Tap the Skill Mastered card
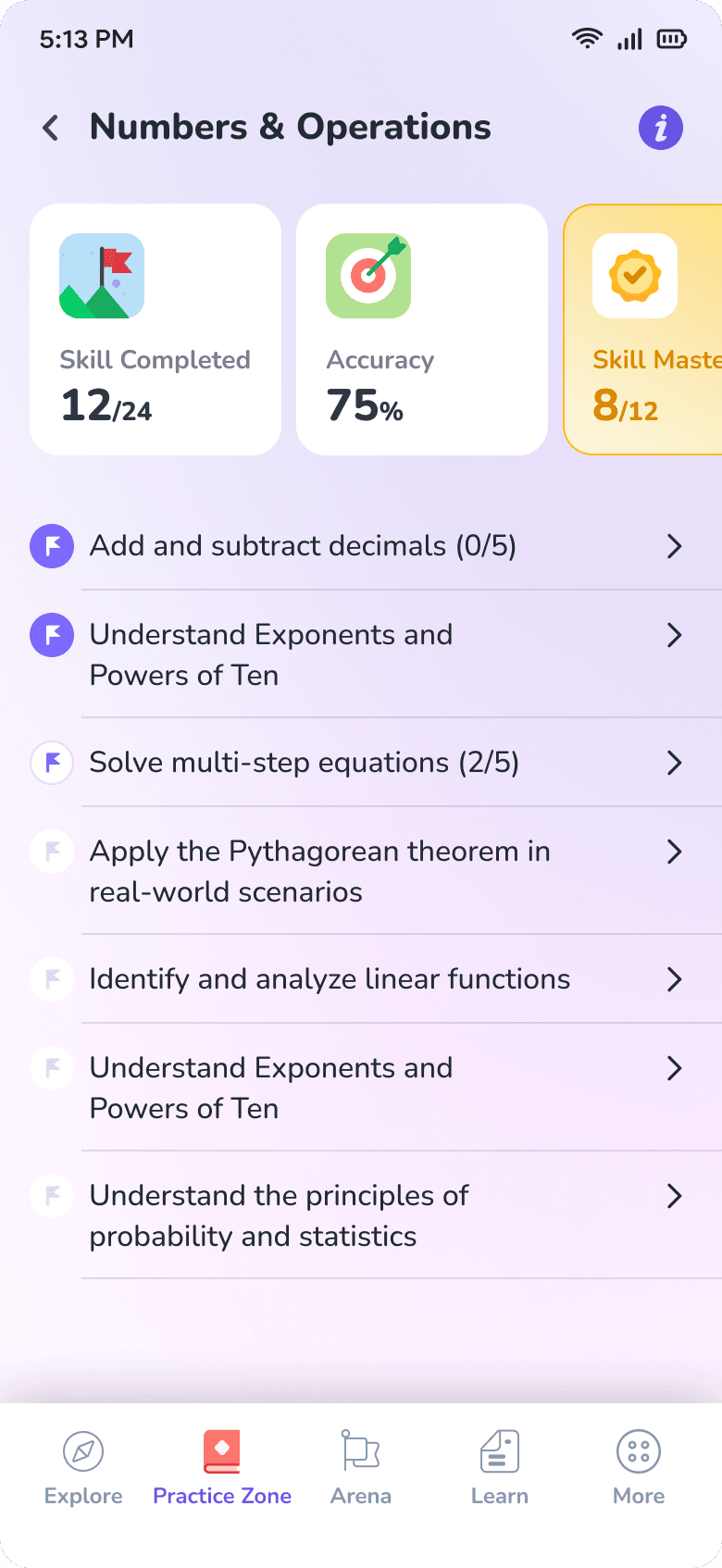Image resolution: width=722 pixels, height=1568 pixels. [643, 330]
